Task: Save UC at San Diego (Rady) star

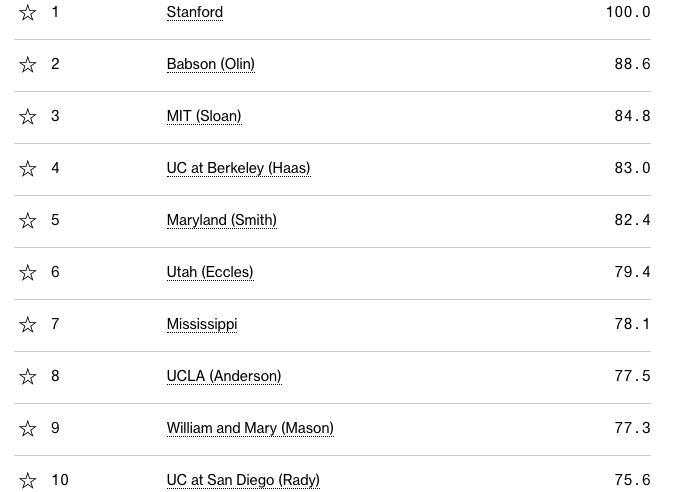Action: 28,480
